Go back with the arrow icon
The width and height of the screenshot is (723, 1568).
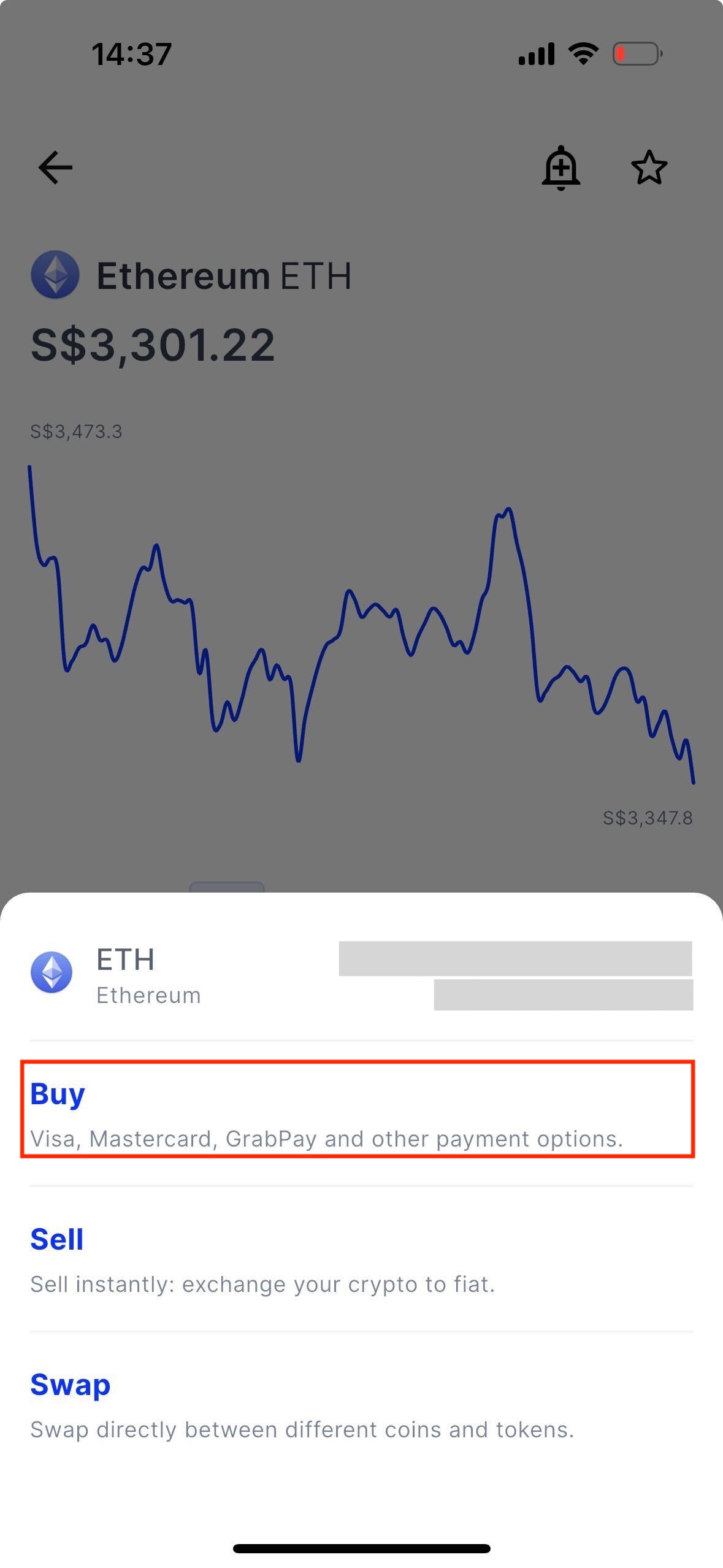55,167
